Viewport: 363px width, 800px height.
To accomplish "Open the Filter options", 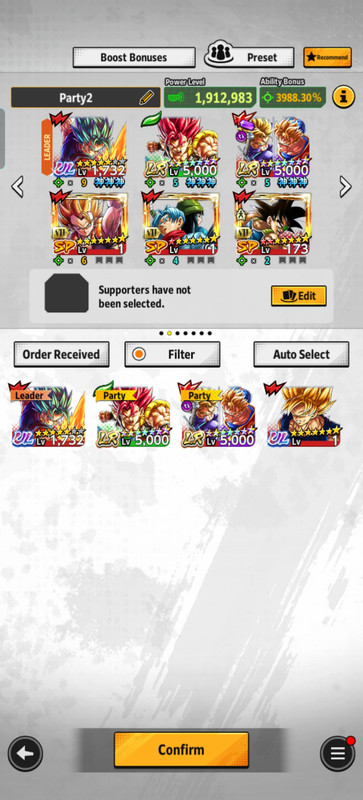I will 173,354.
